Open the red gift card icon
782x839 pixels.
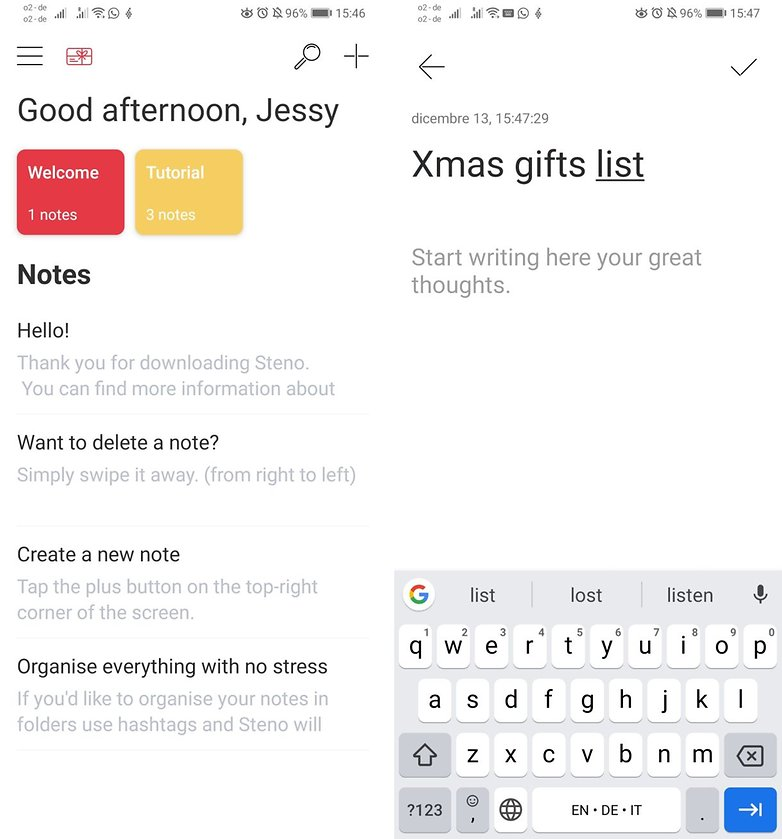pos(79,57)
